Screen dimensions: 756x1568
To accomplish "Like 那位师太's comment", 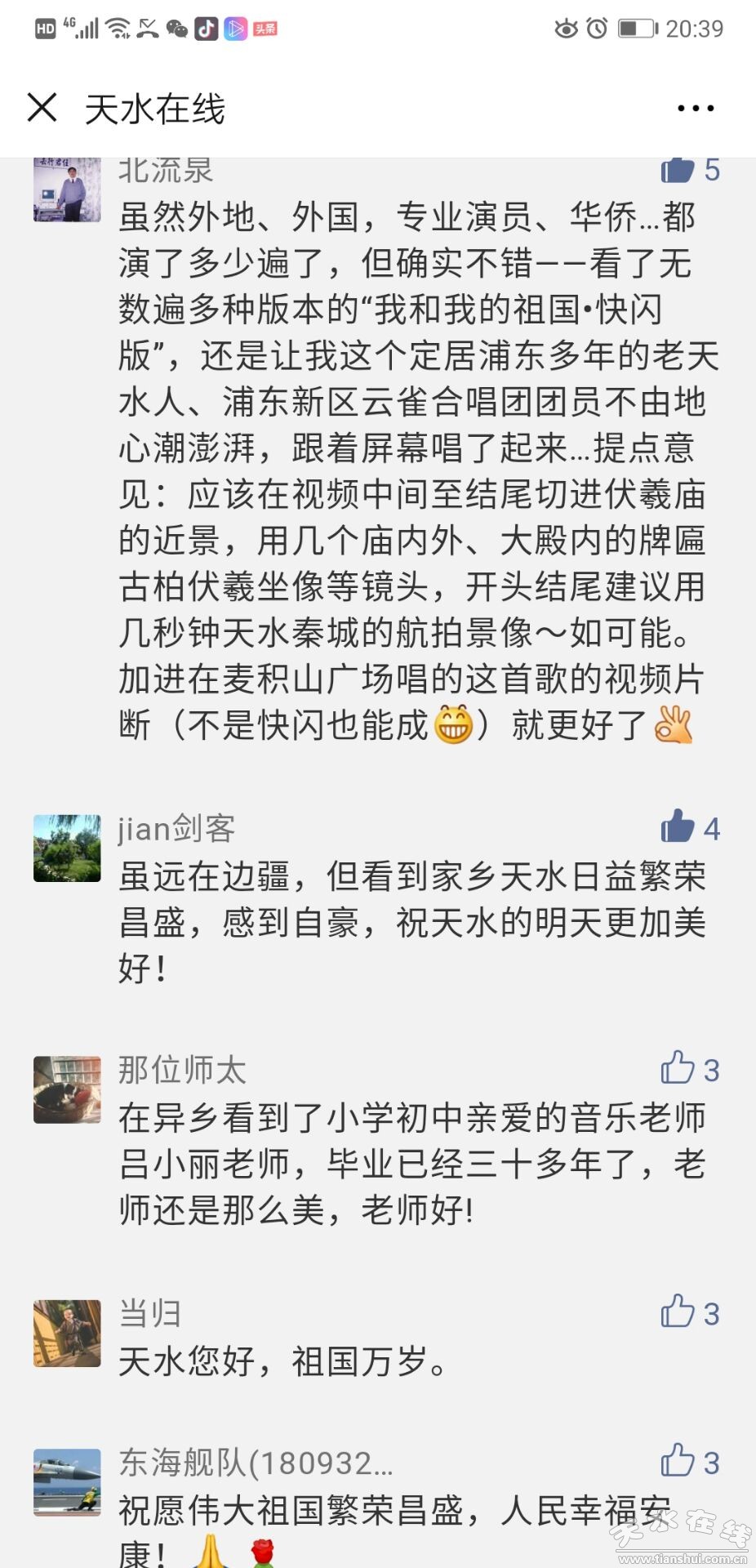I will tap(678, 1068).
